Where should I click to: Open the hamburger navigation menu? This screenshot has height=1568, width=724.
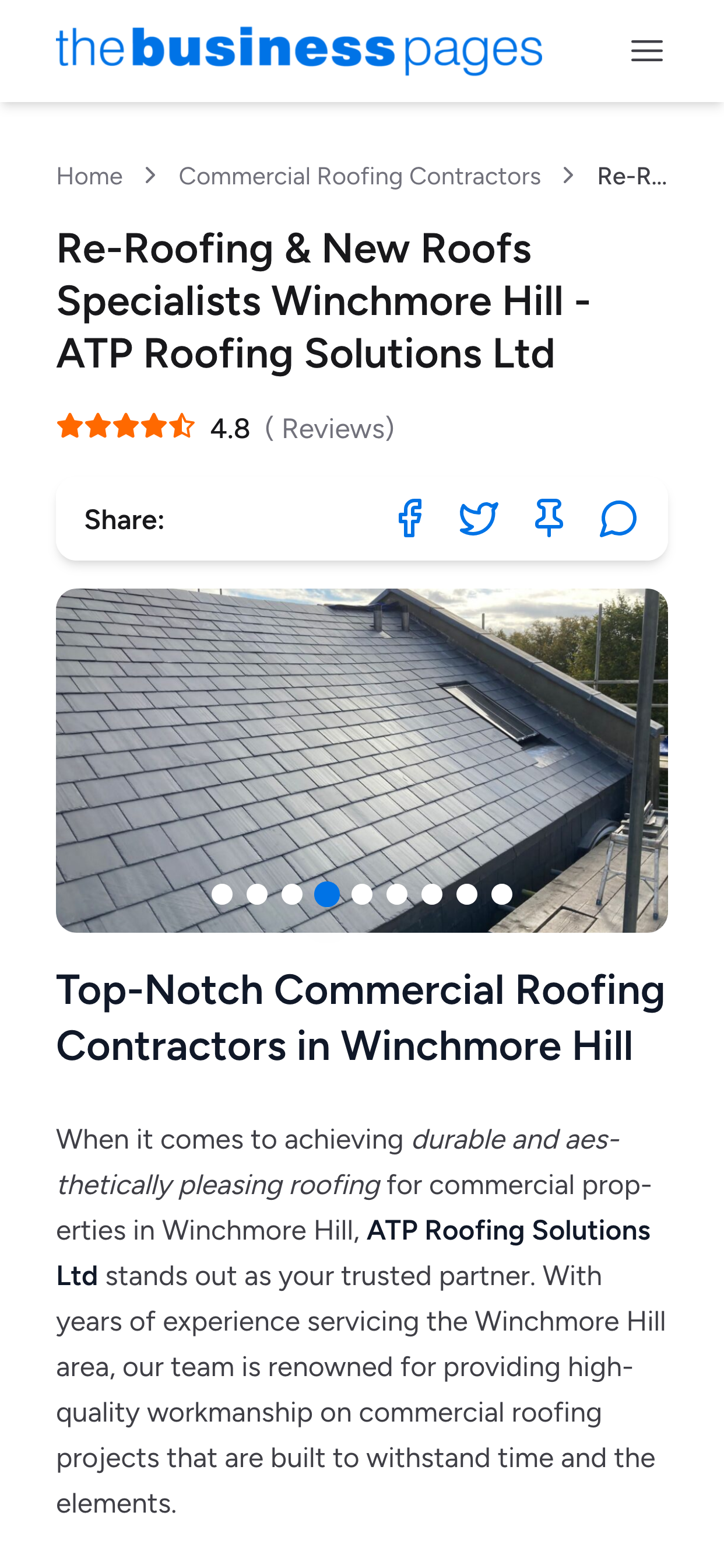point(646,51)
